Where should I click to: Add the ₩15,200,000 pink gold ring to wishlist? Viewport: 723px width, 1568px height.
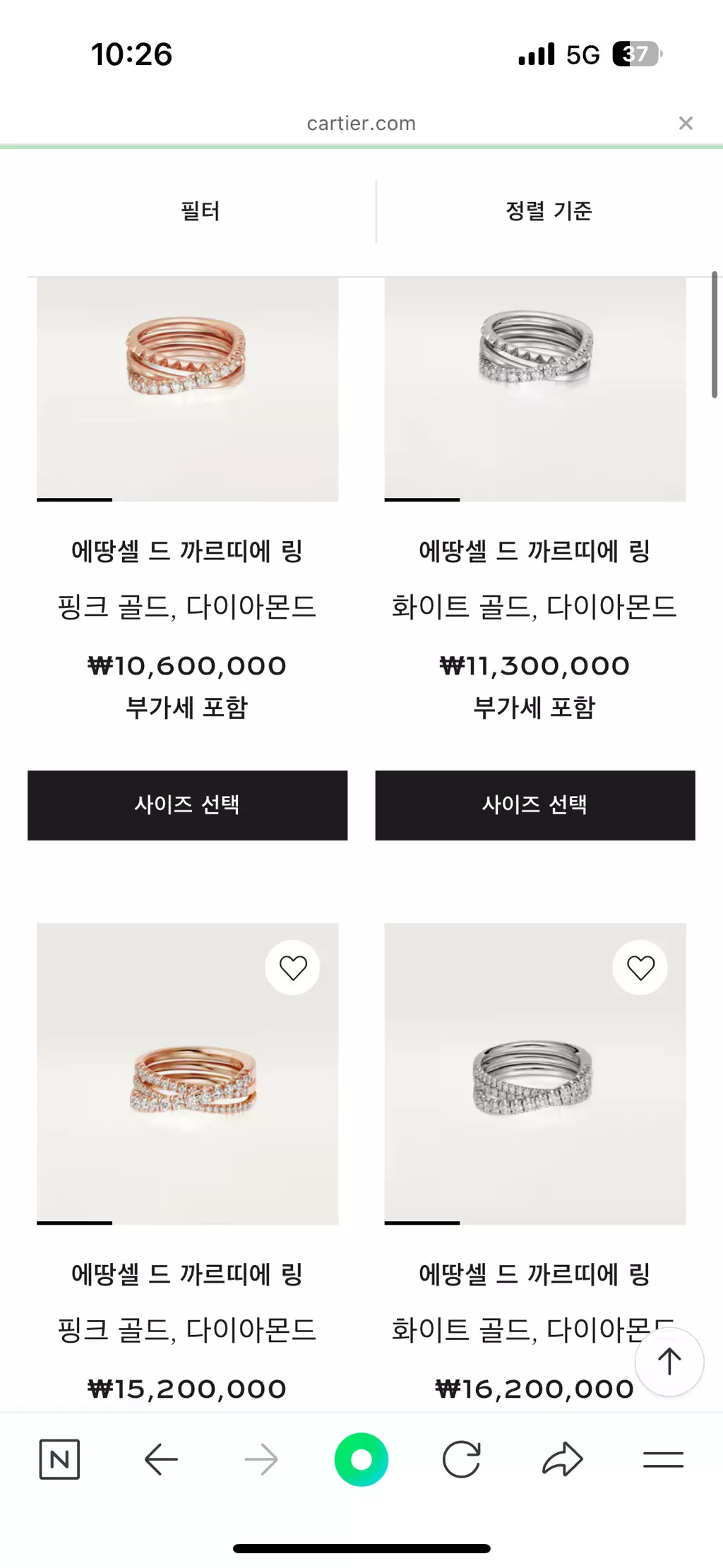292,968
